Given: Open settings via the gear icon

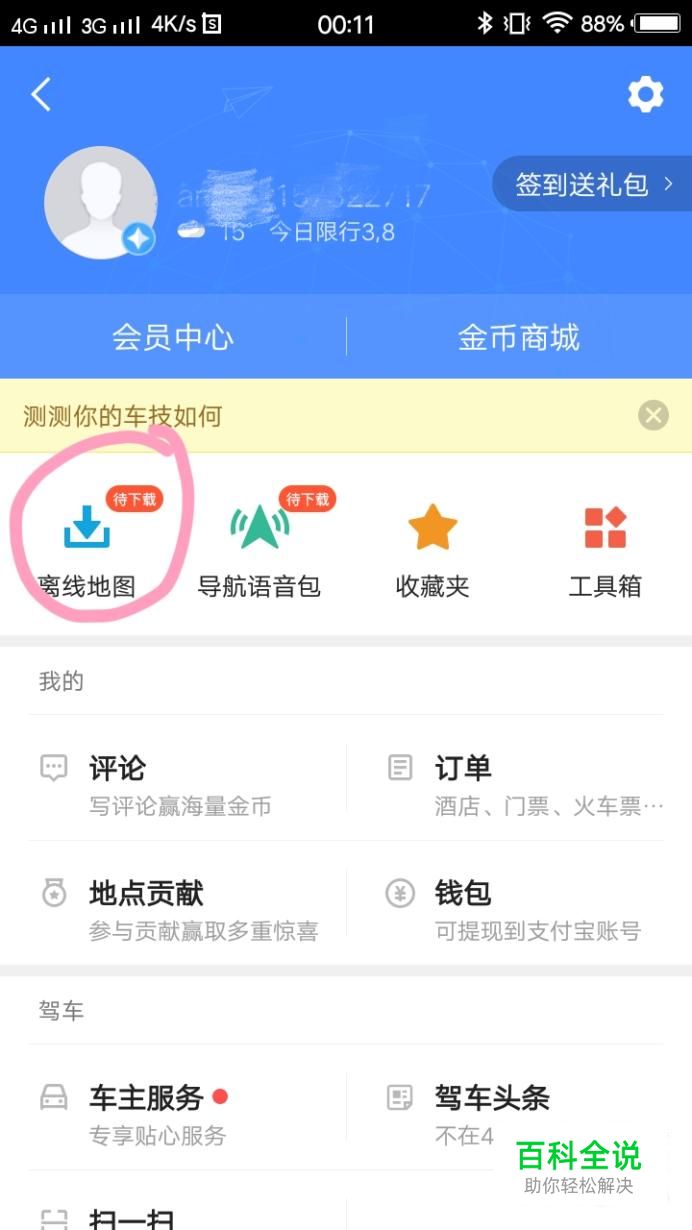Looking at the screenshot, I should click(x=645, y=95).
